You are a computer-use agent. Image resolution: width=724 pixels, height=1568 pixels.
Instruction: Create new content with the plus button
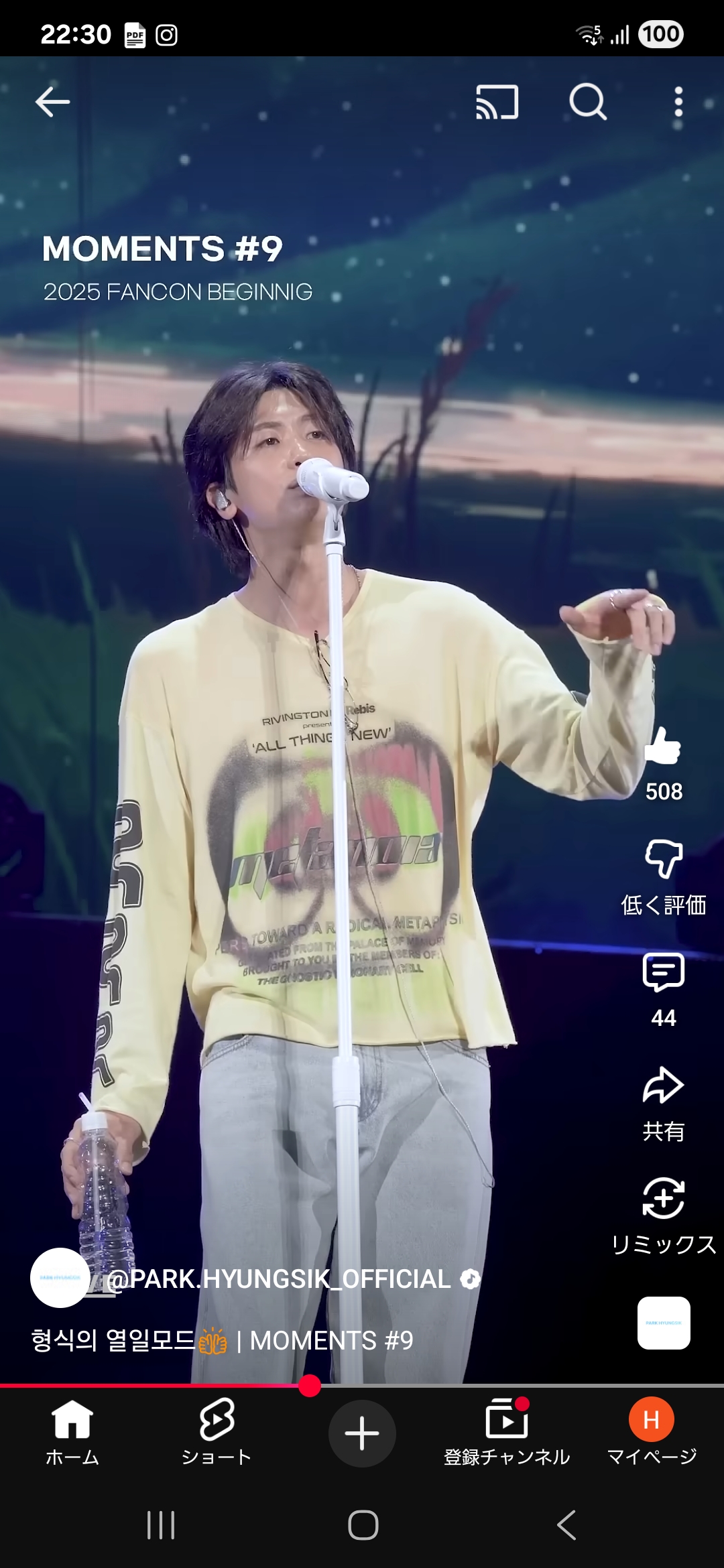[362, 1433]
